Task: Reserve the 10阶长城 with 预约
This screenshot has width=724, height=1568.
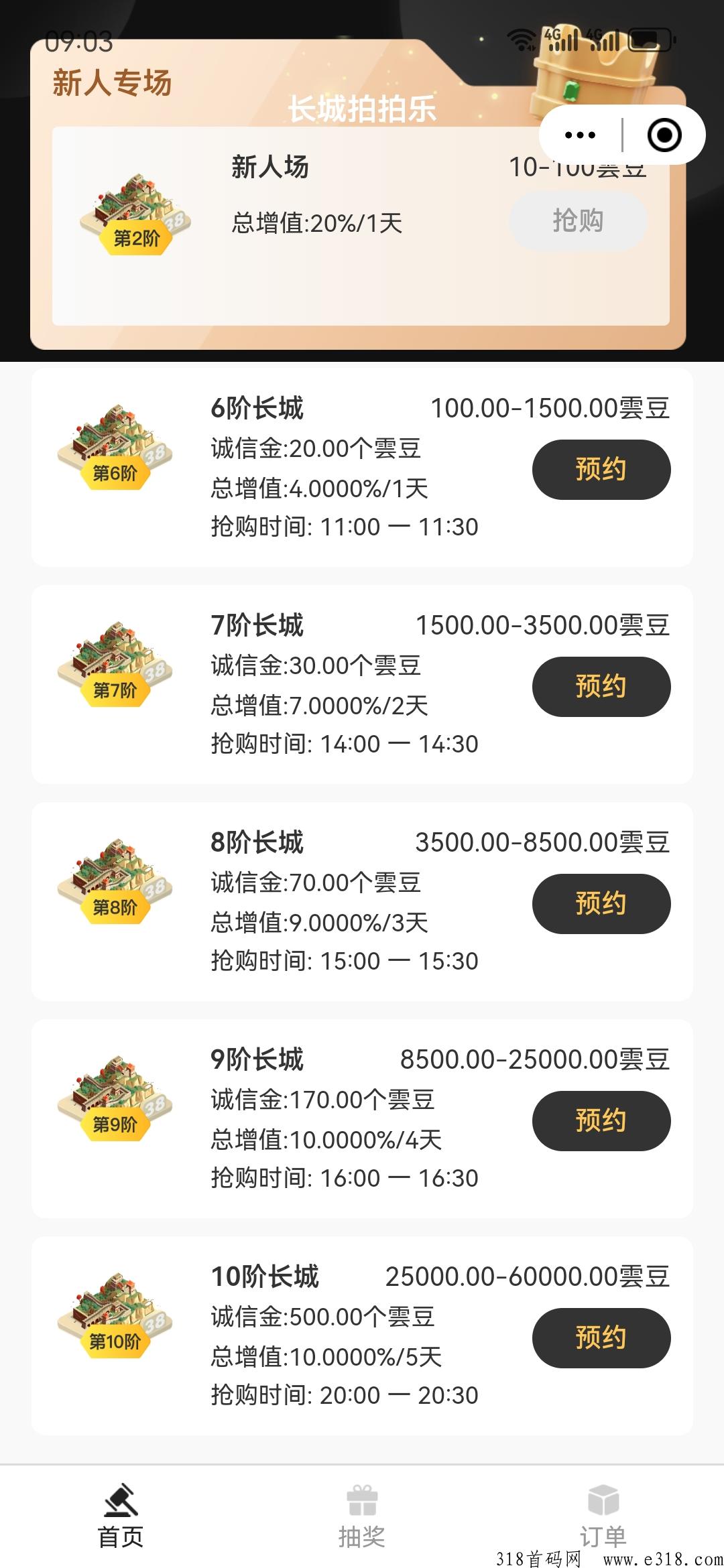Action: tap(601, 1337)
